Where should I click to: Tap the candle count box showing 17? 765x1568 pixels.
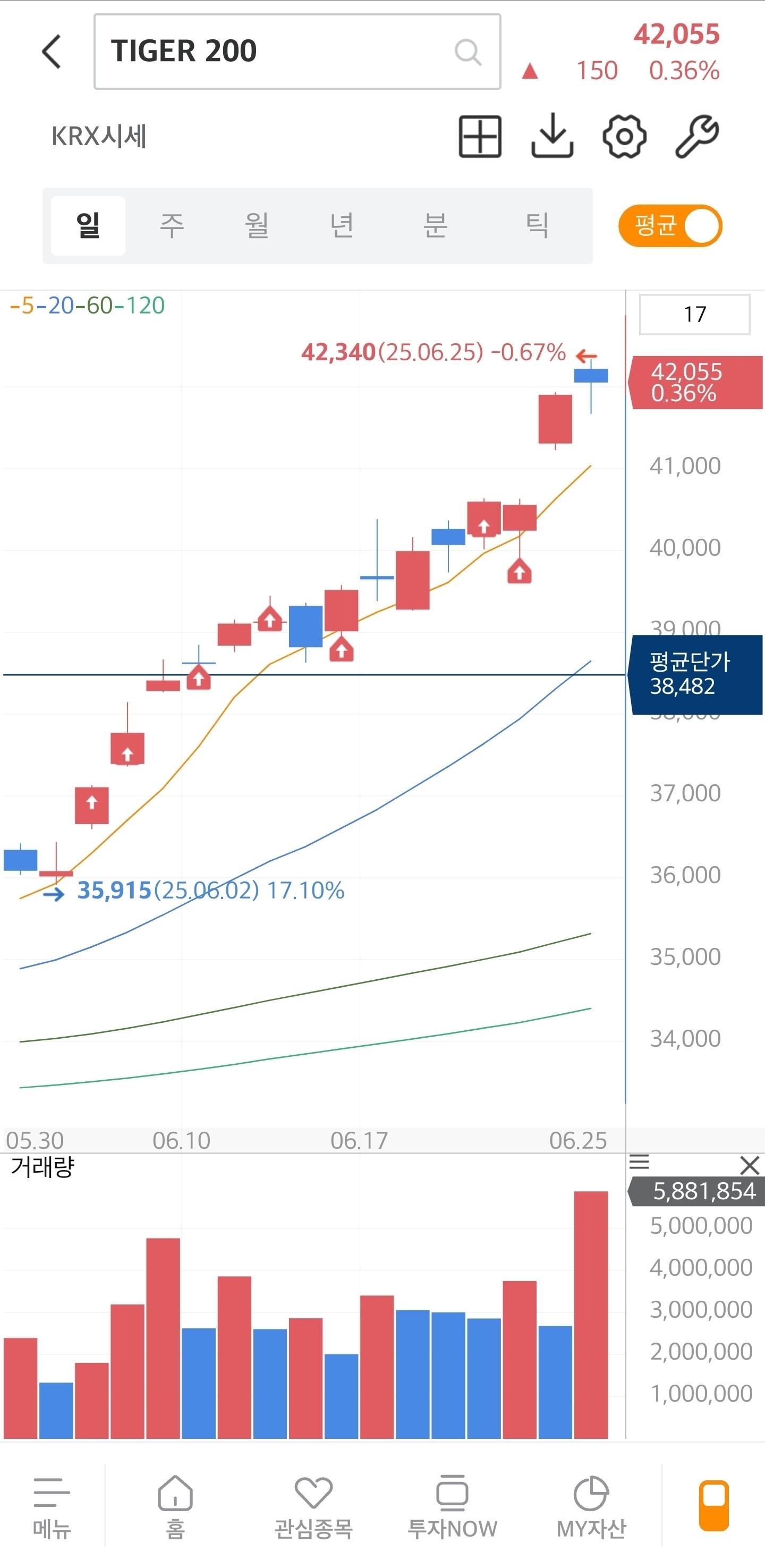click(x=694, y=314)
